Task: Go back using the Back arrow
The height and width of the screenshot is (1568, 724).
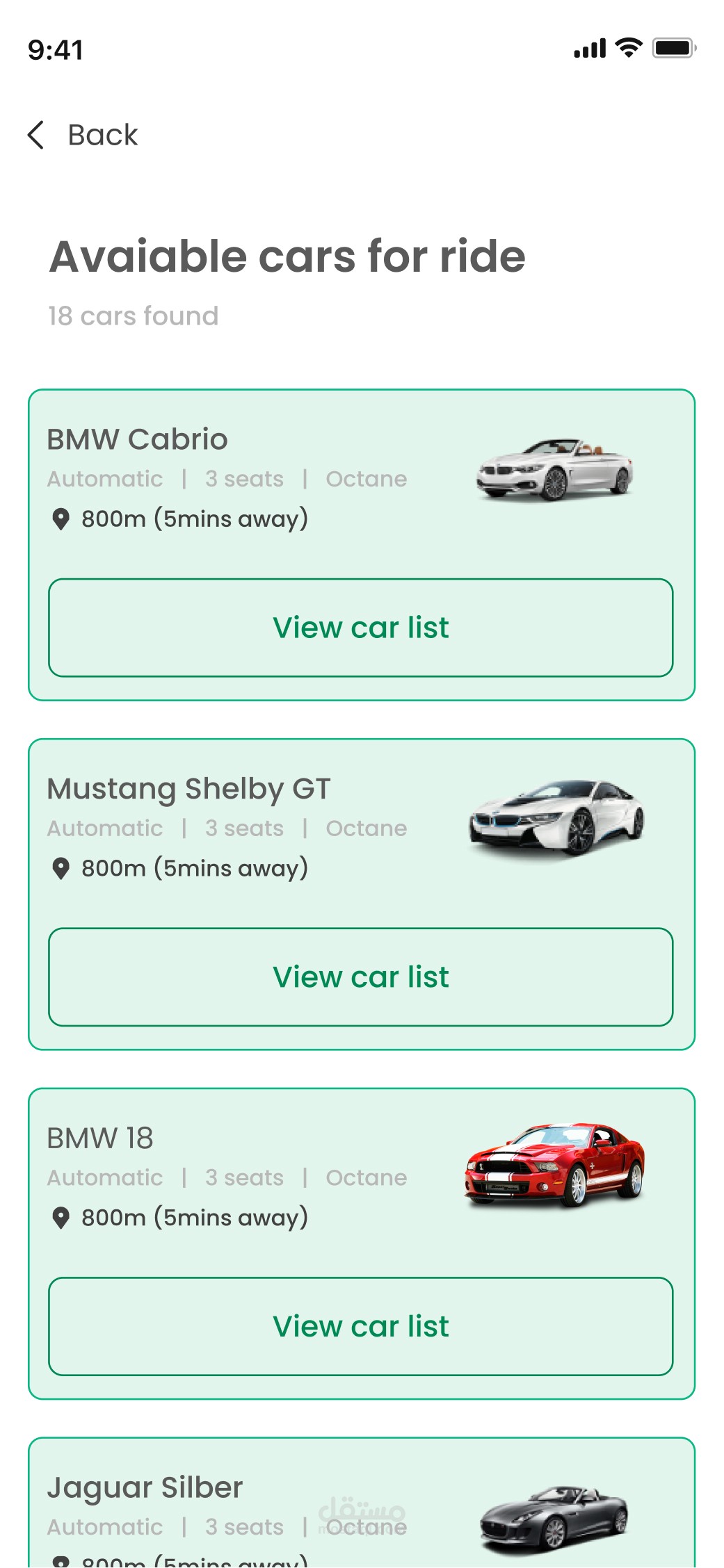Action: [36, 135]
